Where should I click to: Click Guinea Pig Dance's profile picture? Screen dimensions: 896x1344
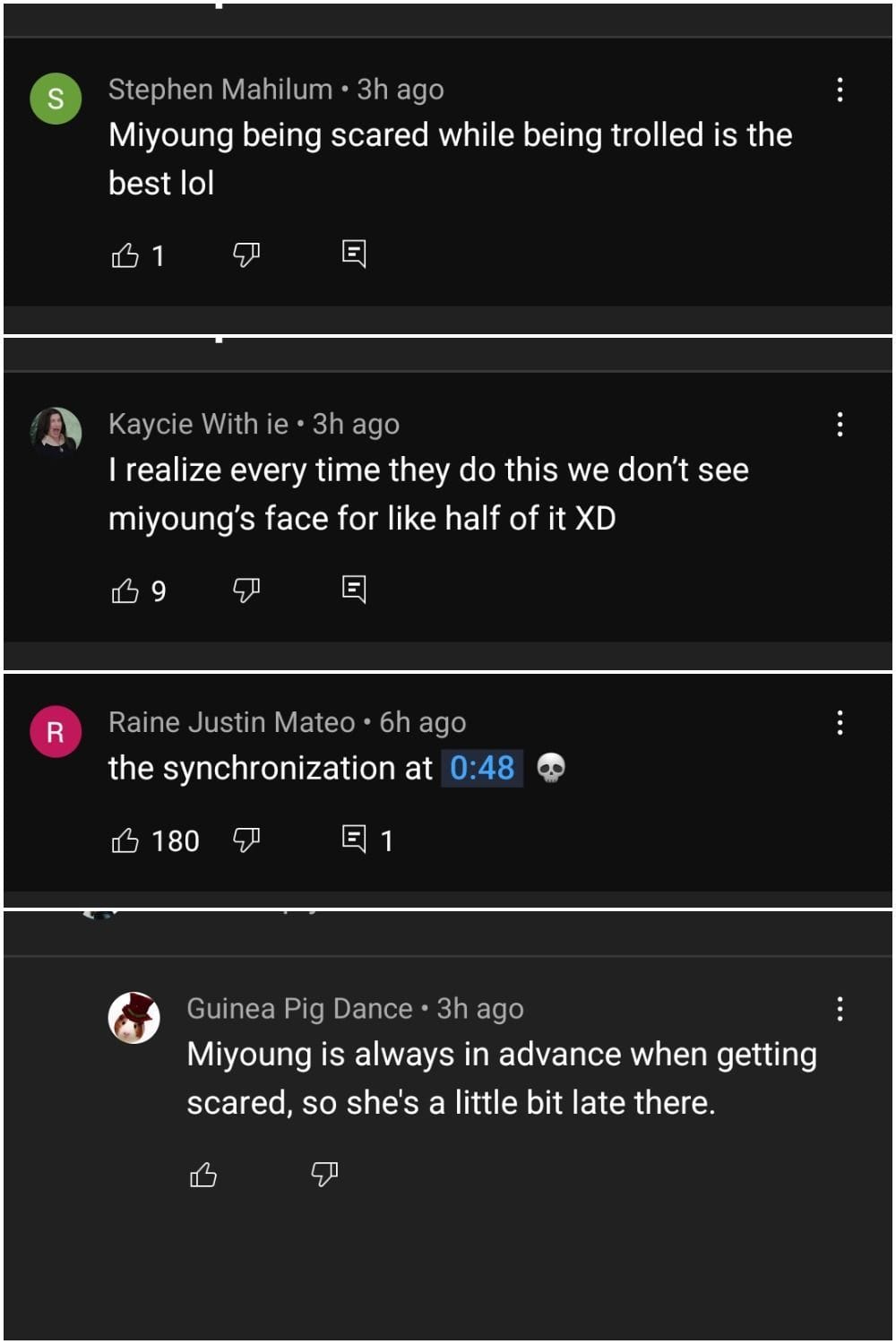[x=134, y=1019]
